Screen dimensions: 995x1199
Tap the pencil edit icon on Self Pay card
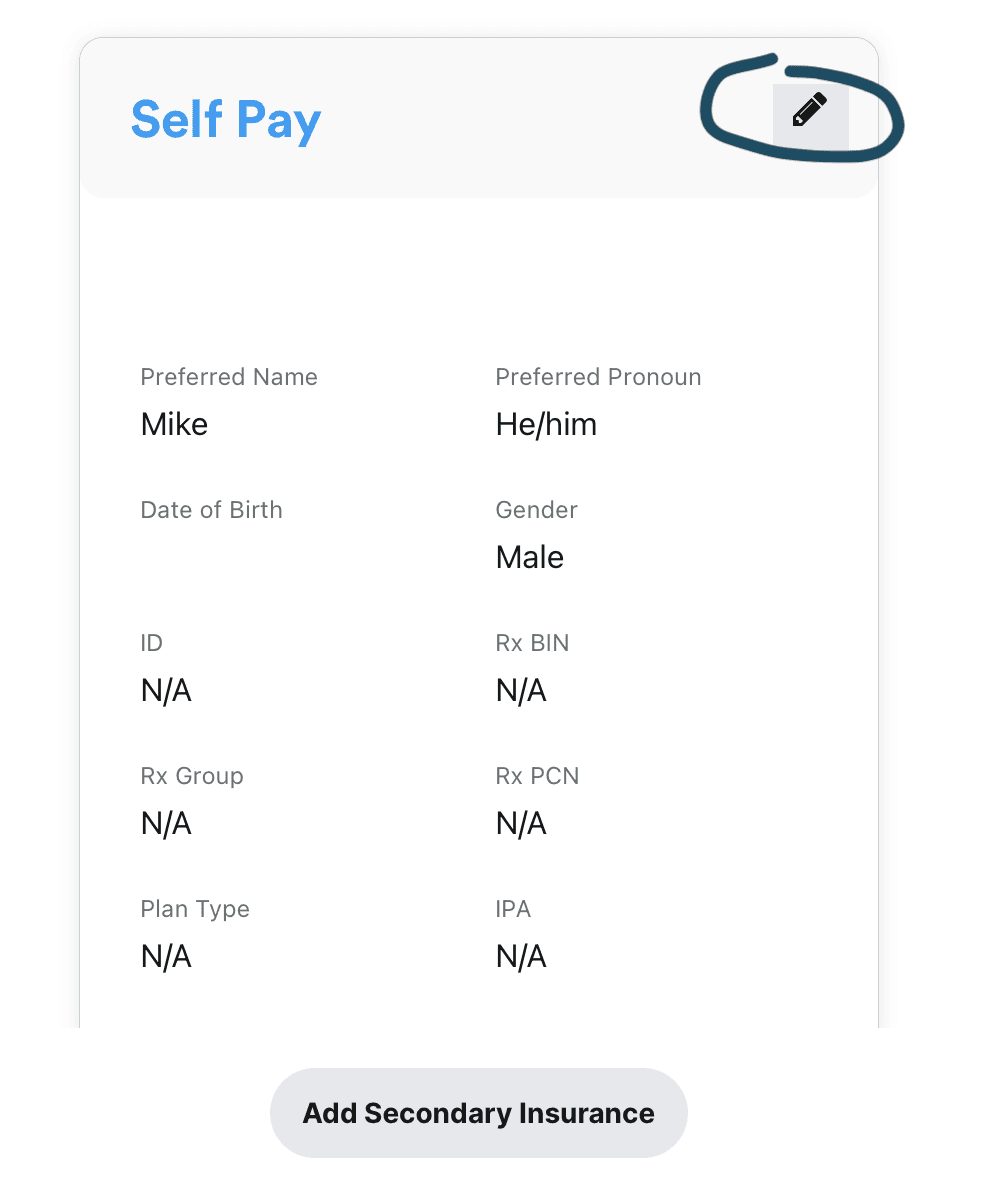tap(810, 110)
